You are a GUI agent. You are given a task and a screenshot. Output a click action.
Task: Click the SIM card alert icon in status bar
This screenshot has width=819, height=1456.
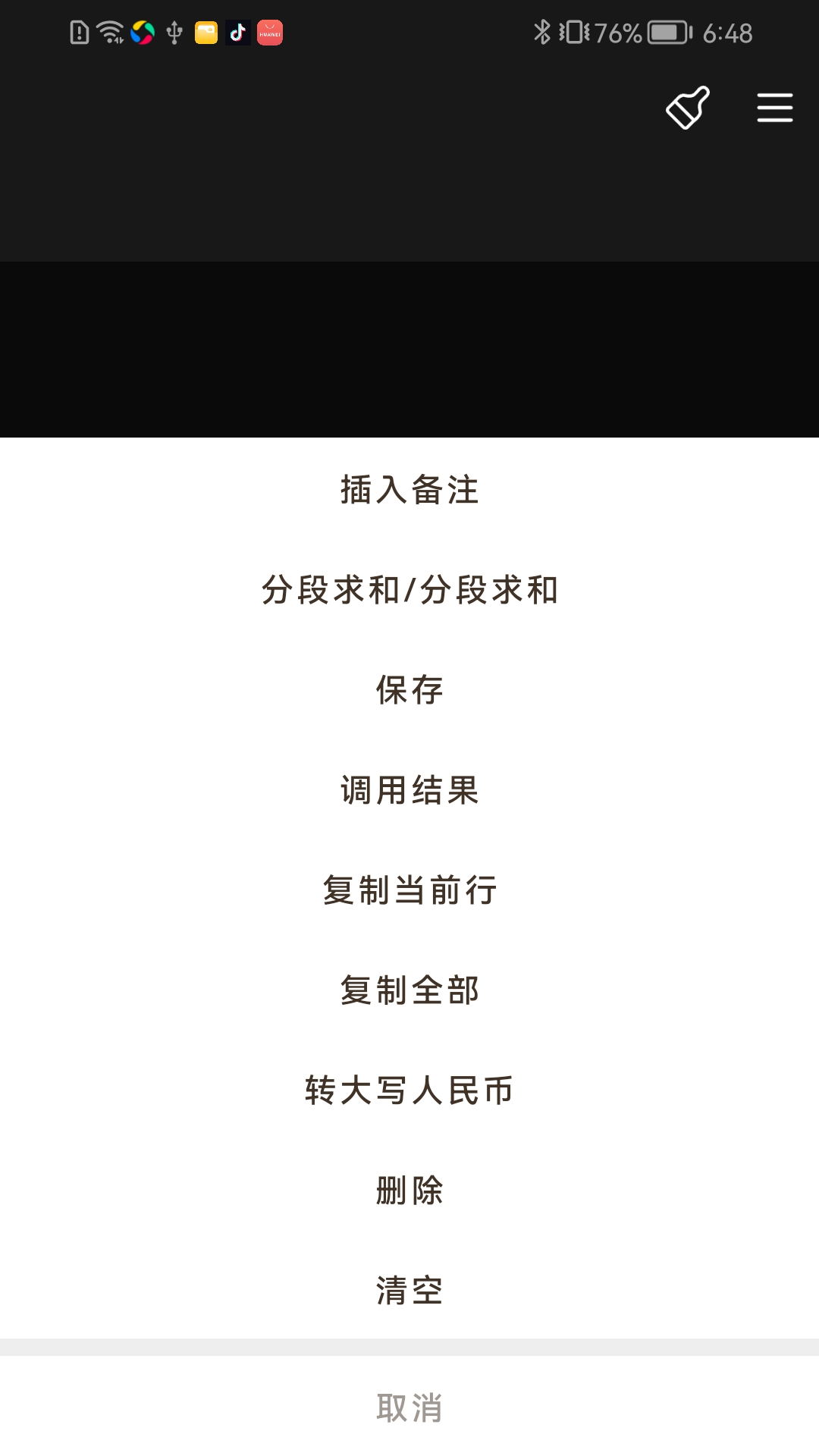coord(78,30)
